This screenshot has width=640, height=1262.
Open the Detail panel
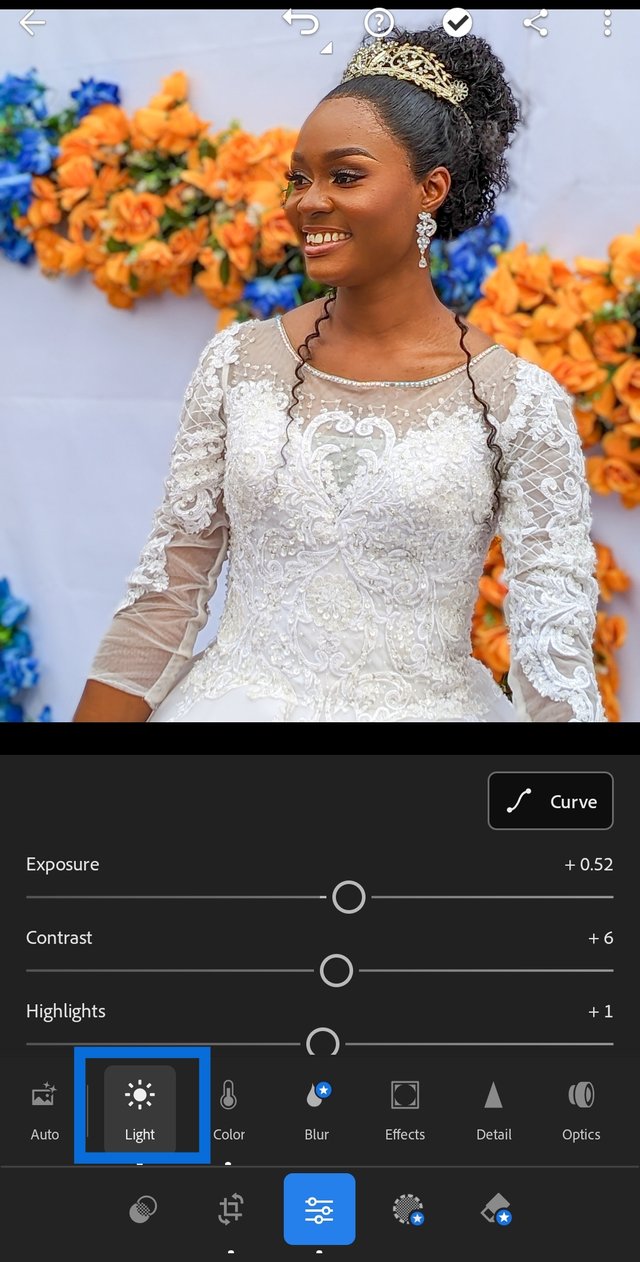(x=493, y=1109)
